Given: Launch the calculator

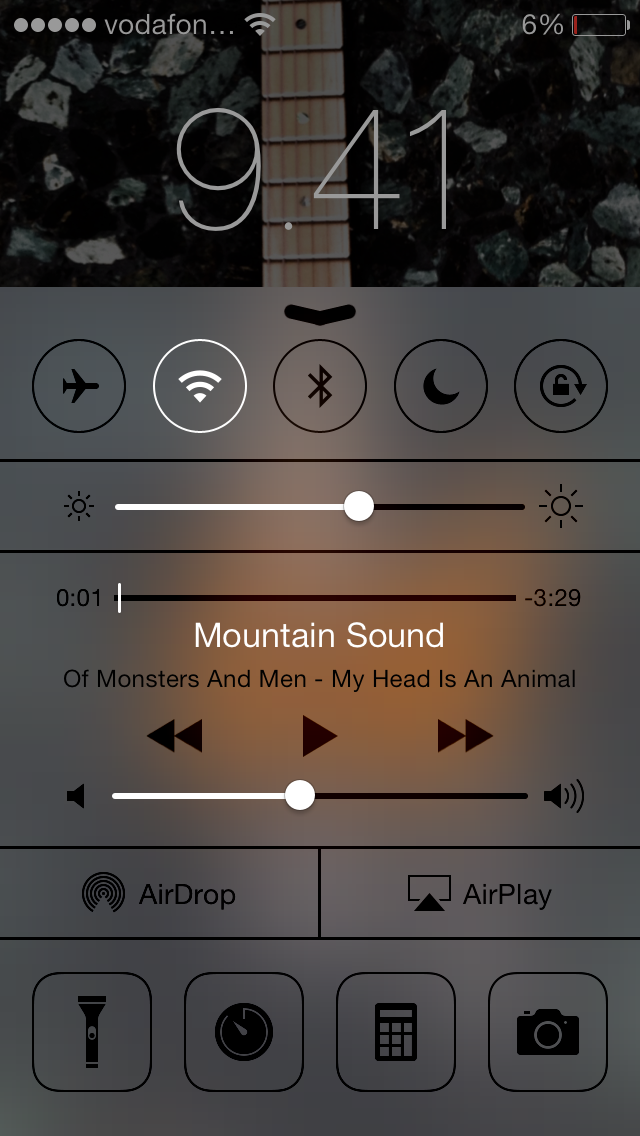Looking at the screenshot, I should pyautogui.click(x=396, y=1032).
